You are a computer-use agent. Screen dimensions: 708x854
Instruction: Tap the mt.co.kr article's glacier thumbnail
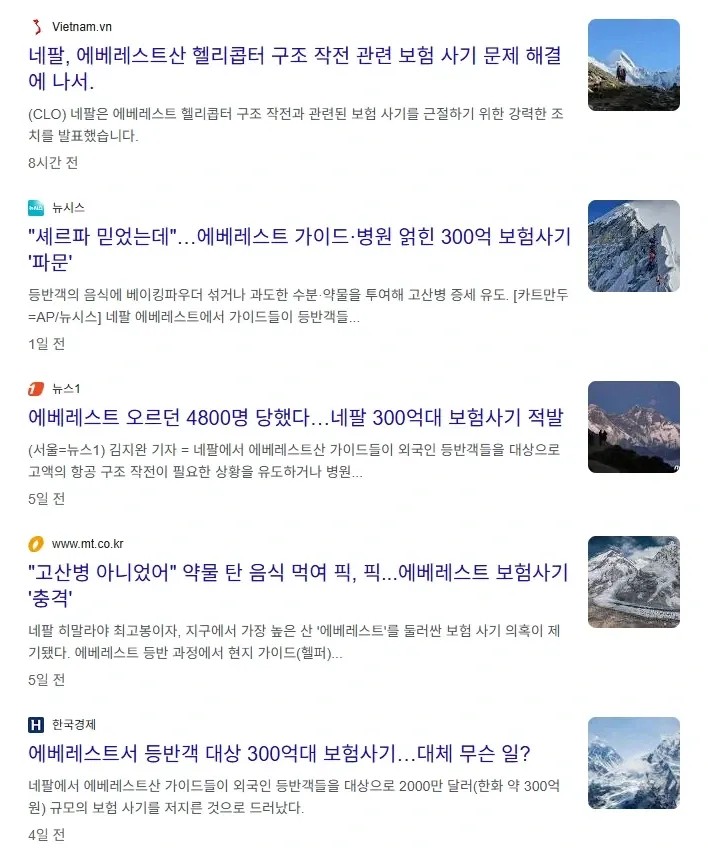tap(633, 582)
